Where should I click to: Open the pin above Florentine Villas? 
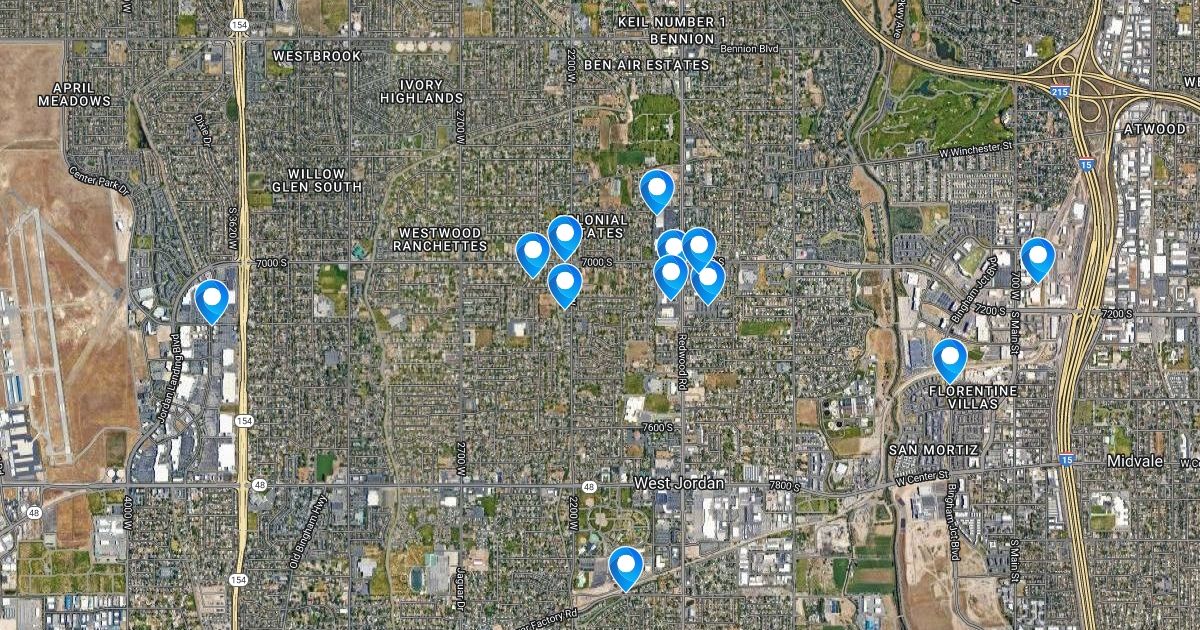pos(949,358)
